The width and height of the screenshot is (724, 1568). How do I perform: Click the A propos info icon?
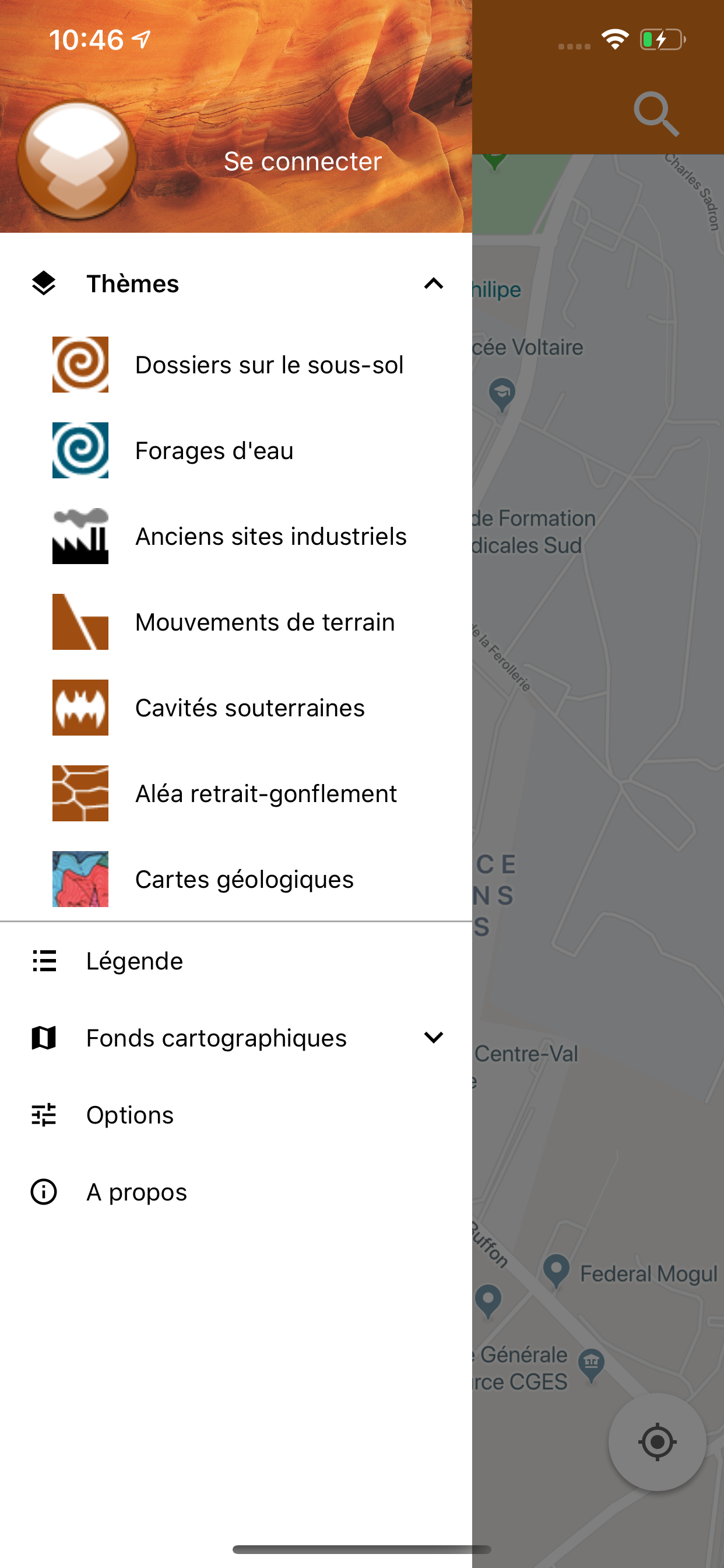click(x=43, y=1192)
